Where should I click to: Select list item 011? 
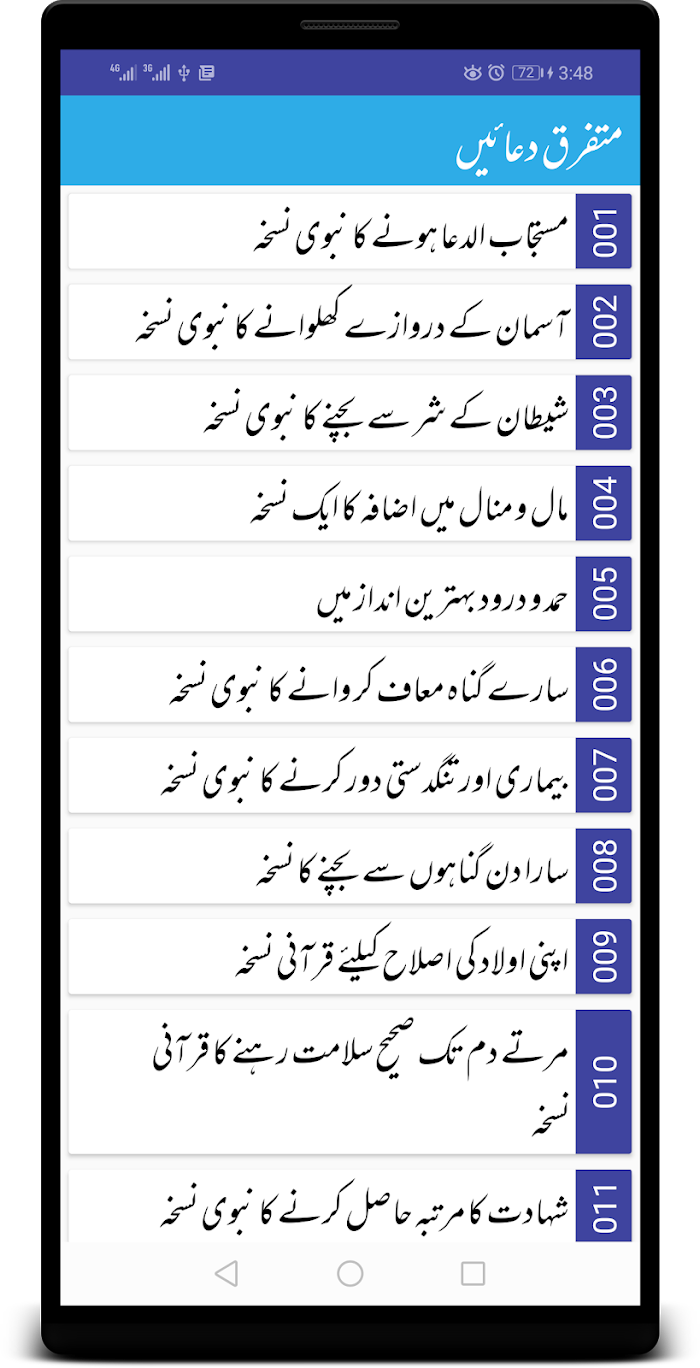pyautogui.click(x=350, y=1206)
